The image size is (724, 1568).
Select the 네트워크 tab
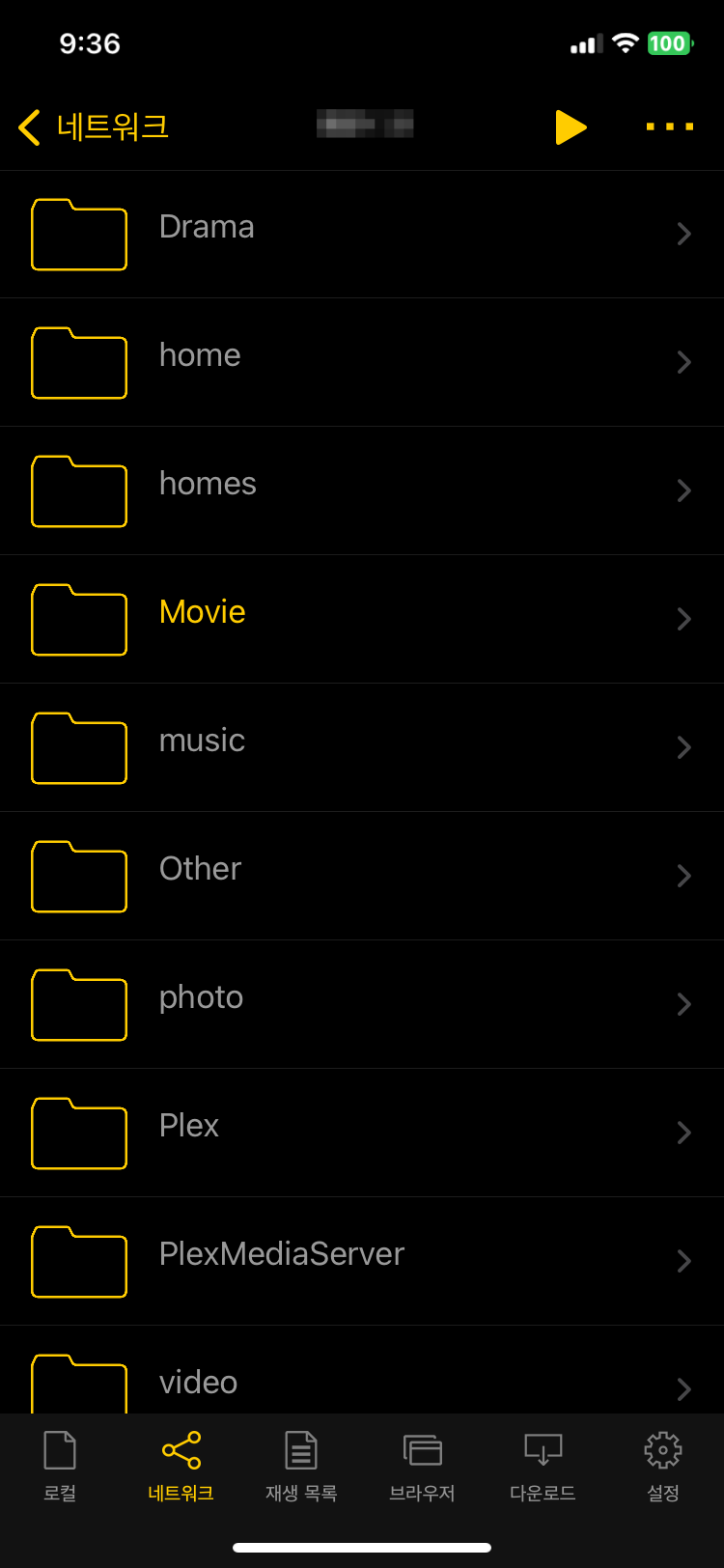point(181,1466)
